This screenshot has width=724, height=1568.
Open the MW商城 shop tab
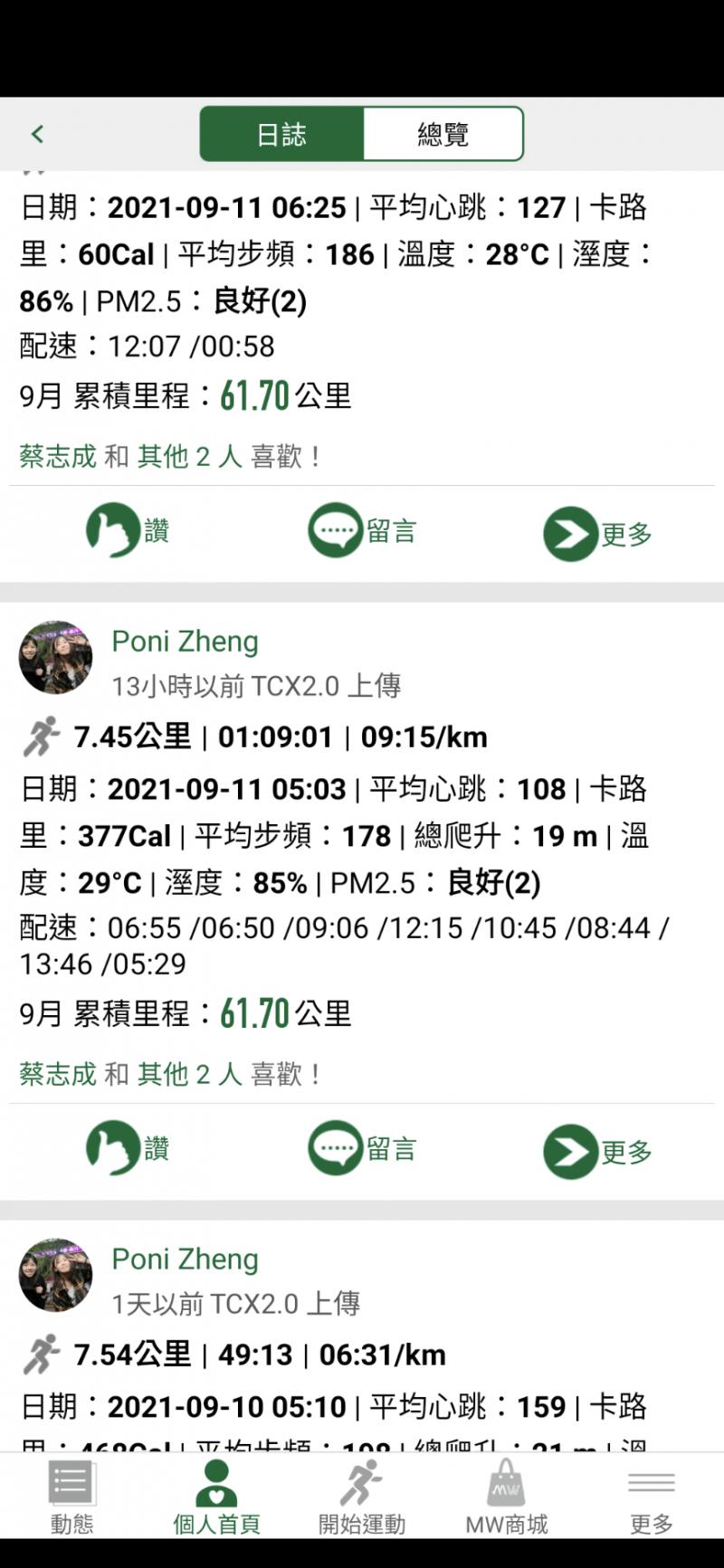click(506, 1498)
